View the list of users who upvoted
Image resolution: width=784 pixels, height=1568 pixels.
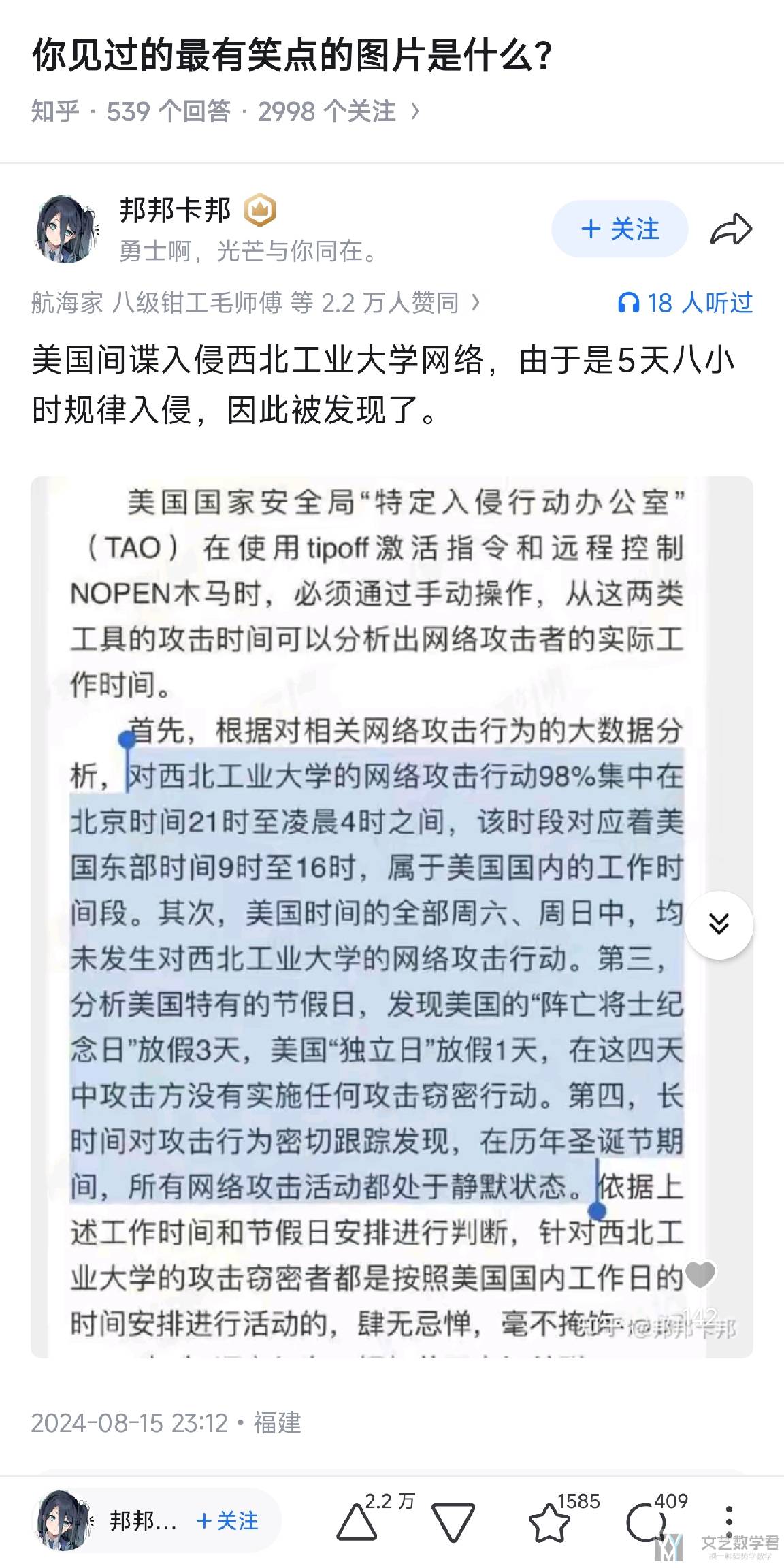click(x=255, y=303)
